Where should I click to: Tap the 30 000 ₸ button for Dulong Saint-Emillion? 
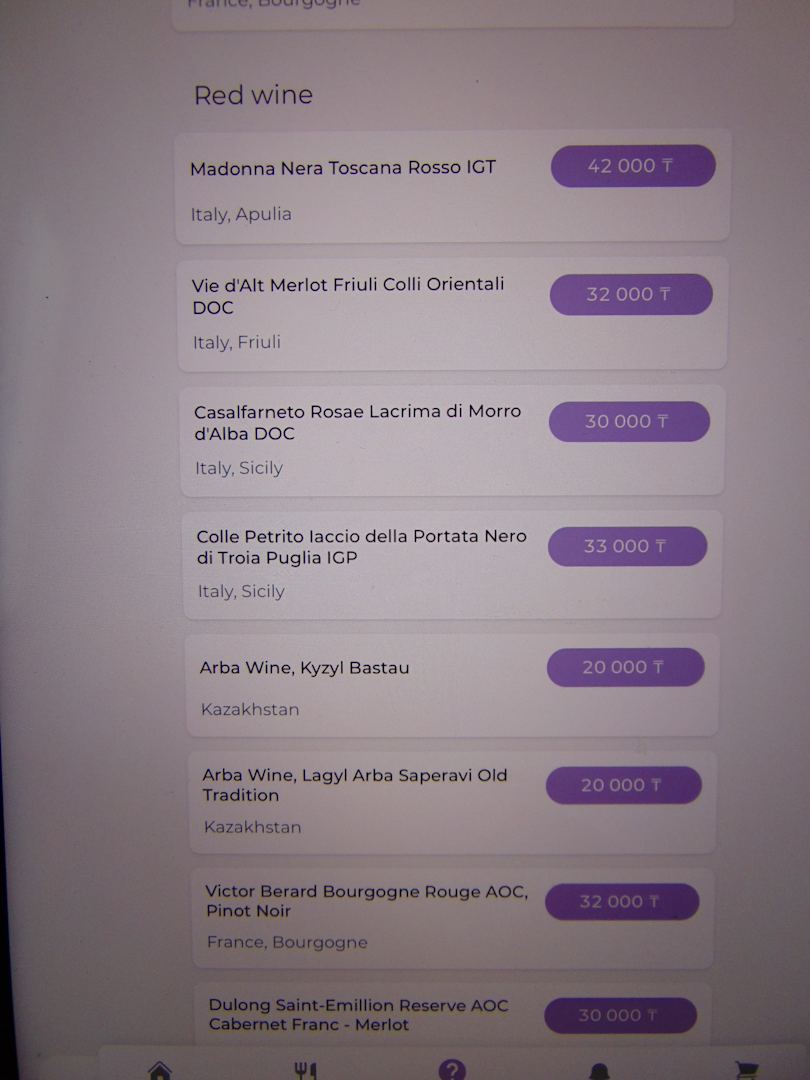(x=619, y=1015)
